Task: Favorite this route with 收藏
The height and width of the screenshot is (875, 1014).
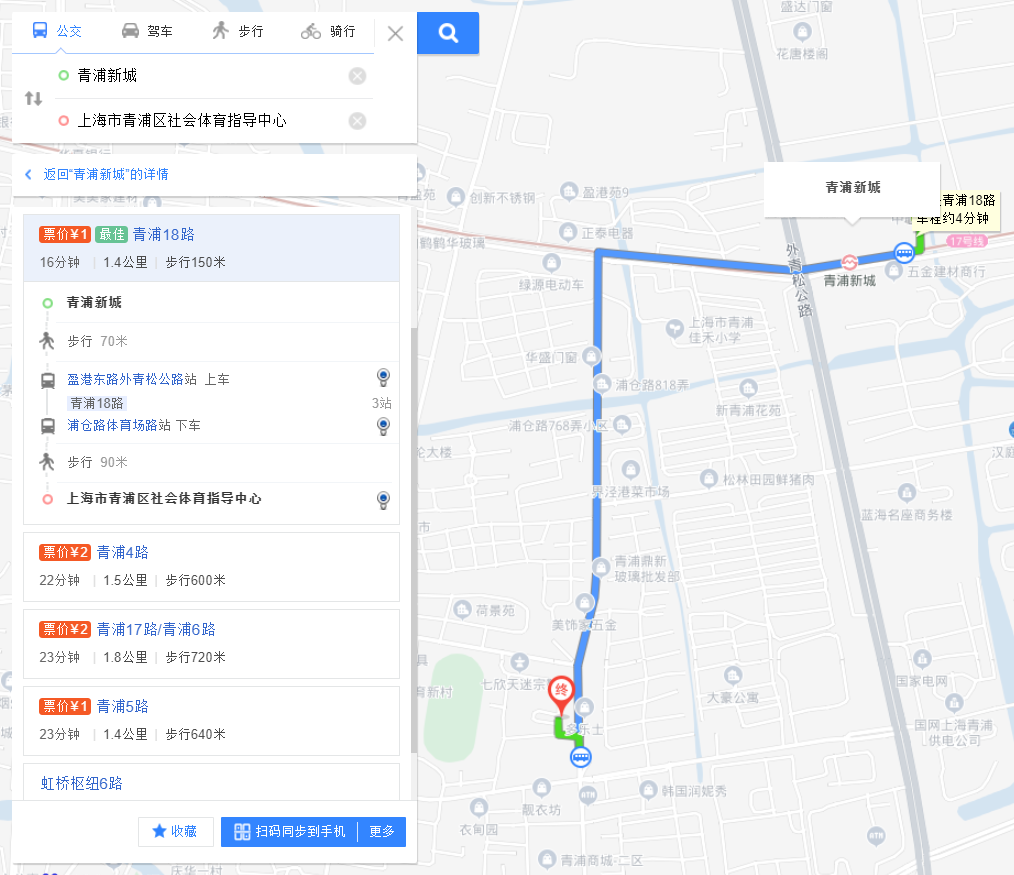Action: click(x=175, y=831)
